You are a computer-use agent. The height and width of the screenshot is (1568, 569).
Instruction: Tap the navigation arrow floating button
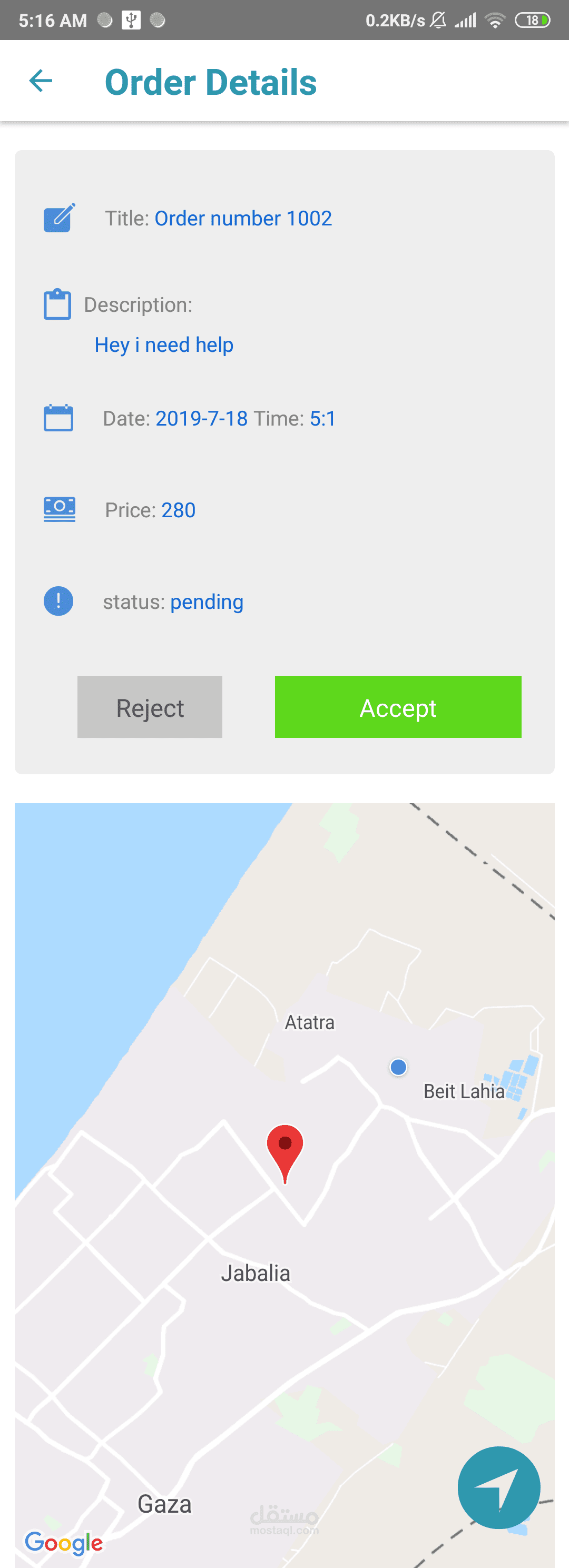(x=498, y=1487)
